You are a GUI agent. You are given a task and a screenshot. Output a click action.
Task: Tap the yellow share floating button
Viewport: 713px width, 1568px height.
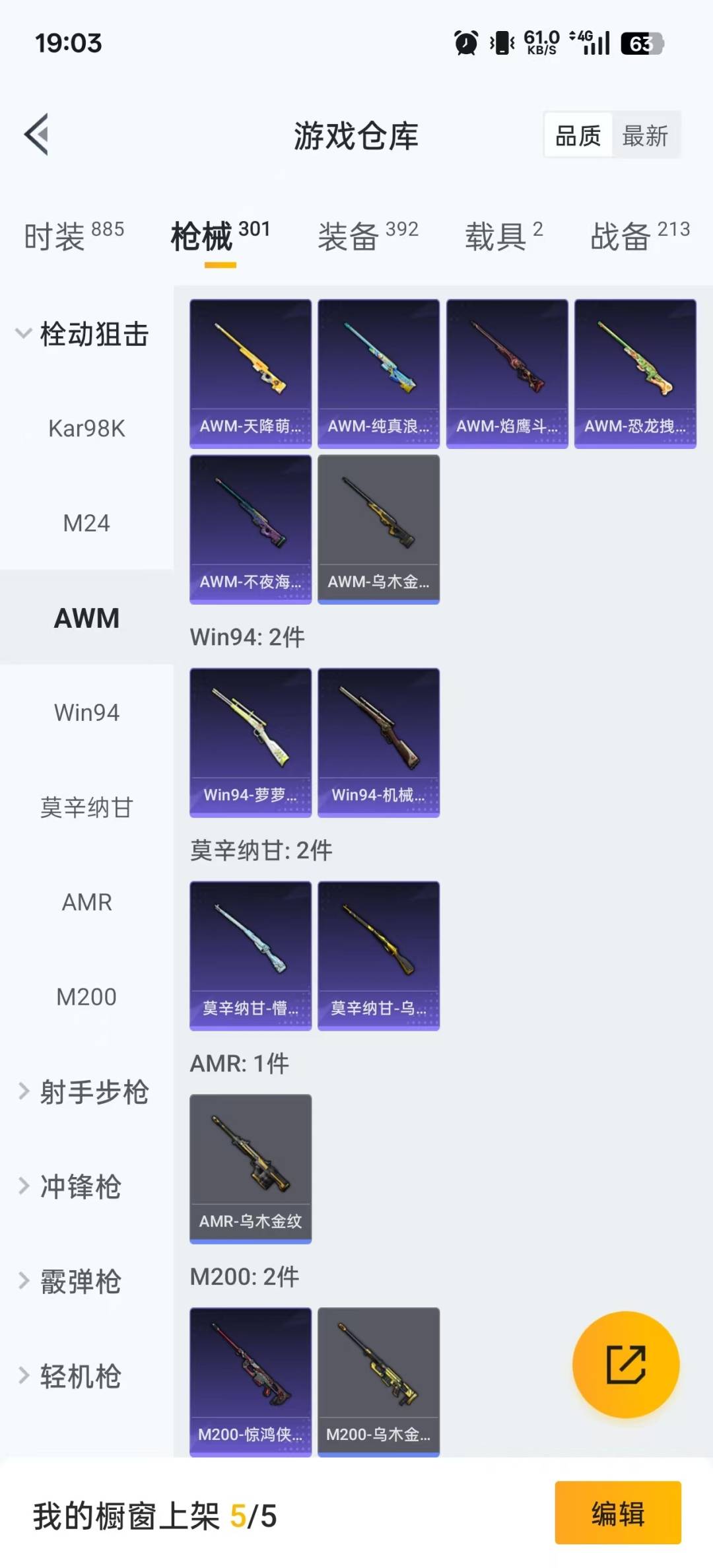tap(625, 1364)
